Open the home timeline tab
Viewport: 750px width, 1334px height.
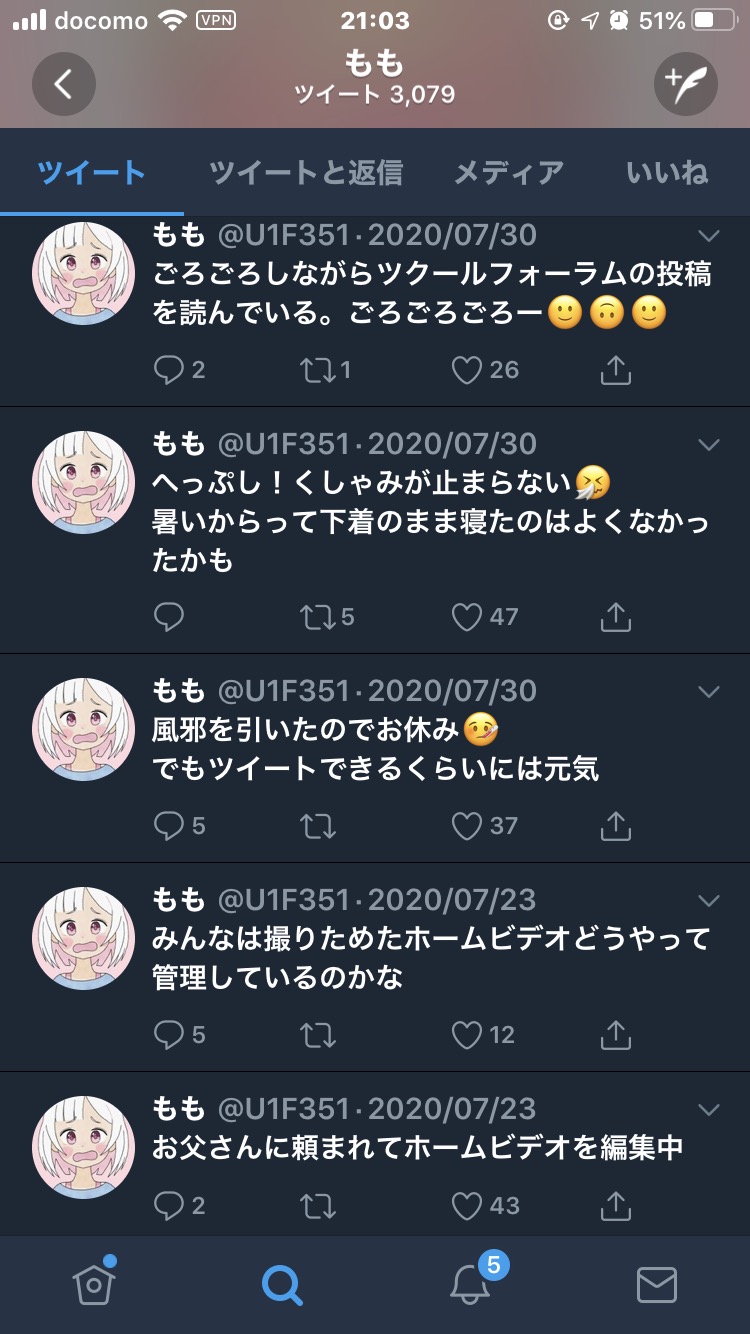pyautogui.click(x=94, y=1283)
